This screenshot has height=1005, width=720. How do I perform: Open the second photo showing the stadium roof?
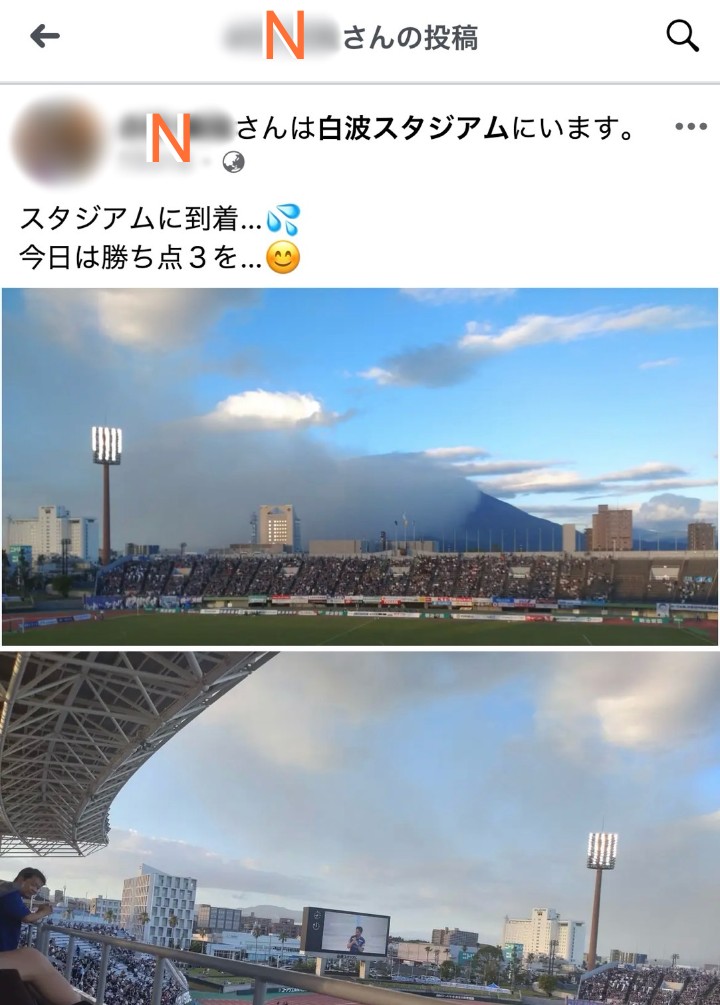pos(360,828)
